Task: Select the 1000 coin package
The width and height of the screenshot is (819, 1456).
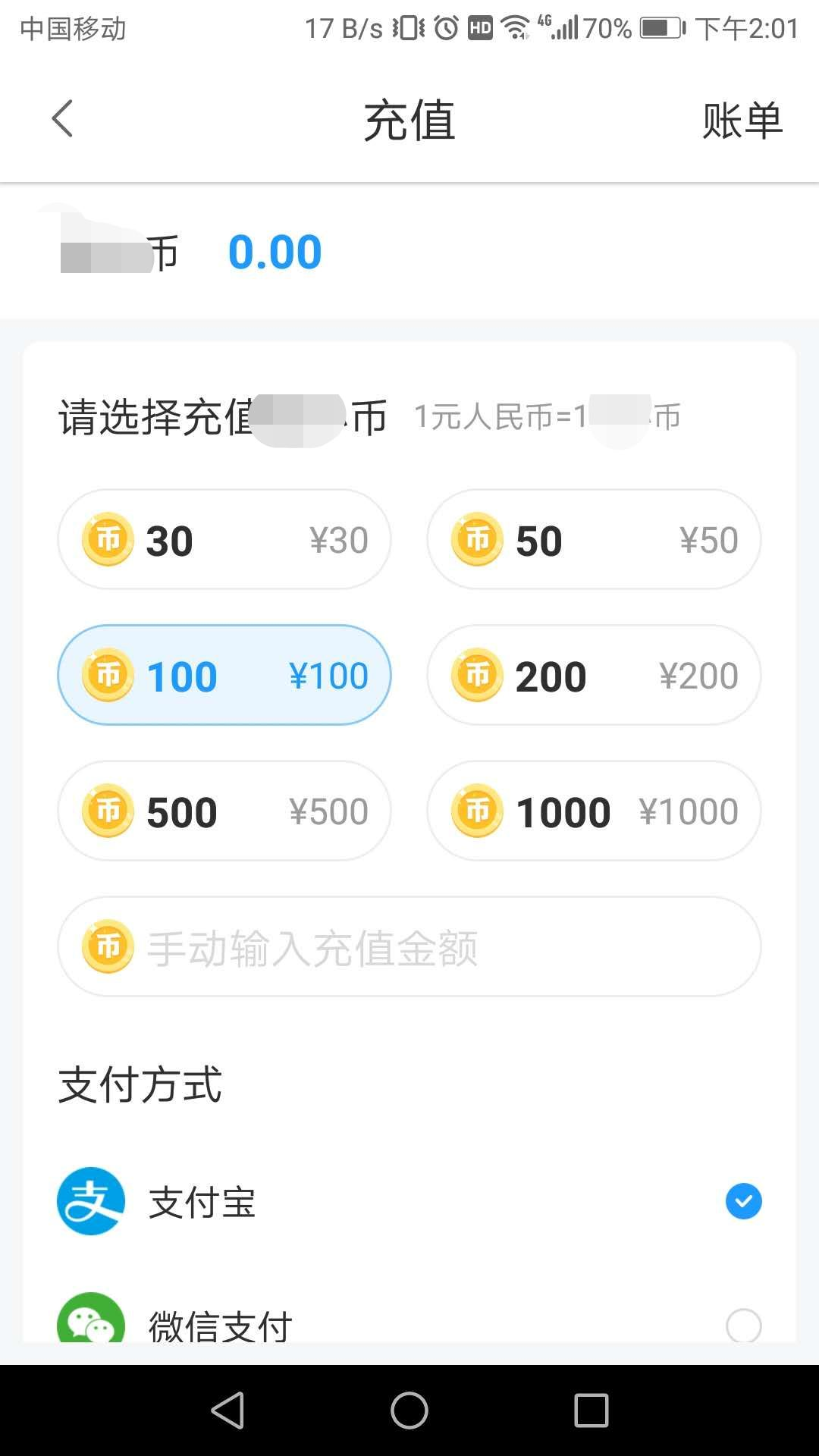Action: pyautogui.click(x=594, y=811)
